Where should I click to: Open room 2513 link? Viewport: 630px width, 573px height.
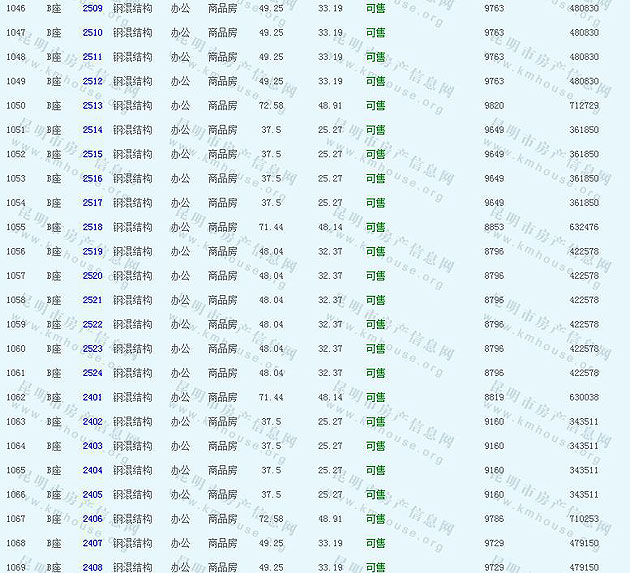click(92, 105)
